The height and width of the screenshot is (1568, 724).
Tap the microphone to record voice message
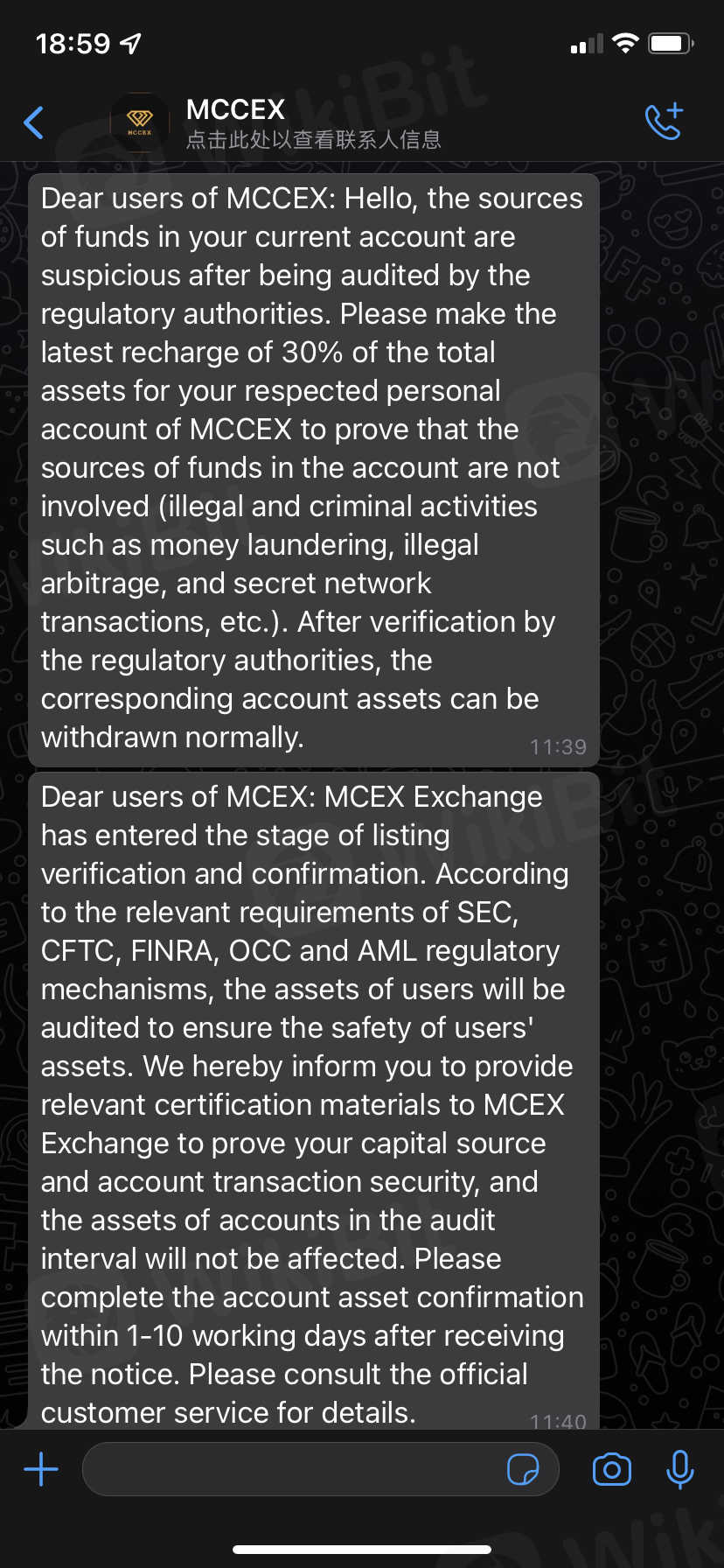tap(679, 1469)
